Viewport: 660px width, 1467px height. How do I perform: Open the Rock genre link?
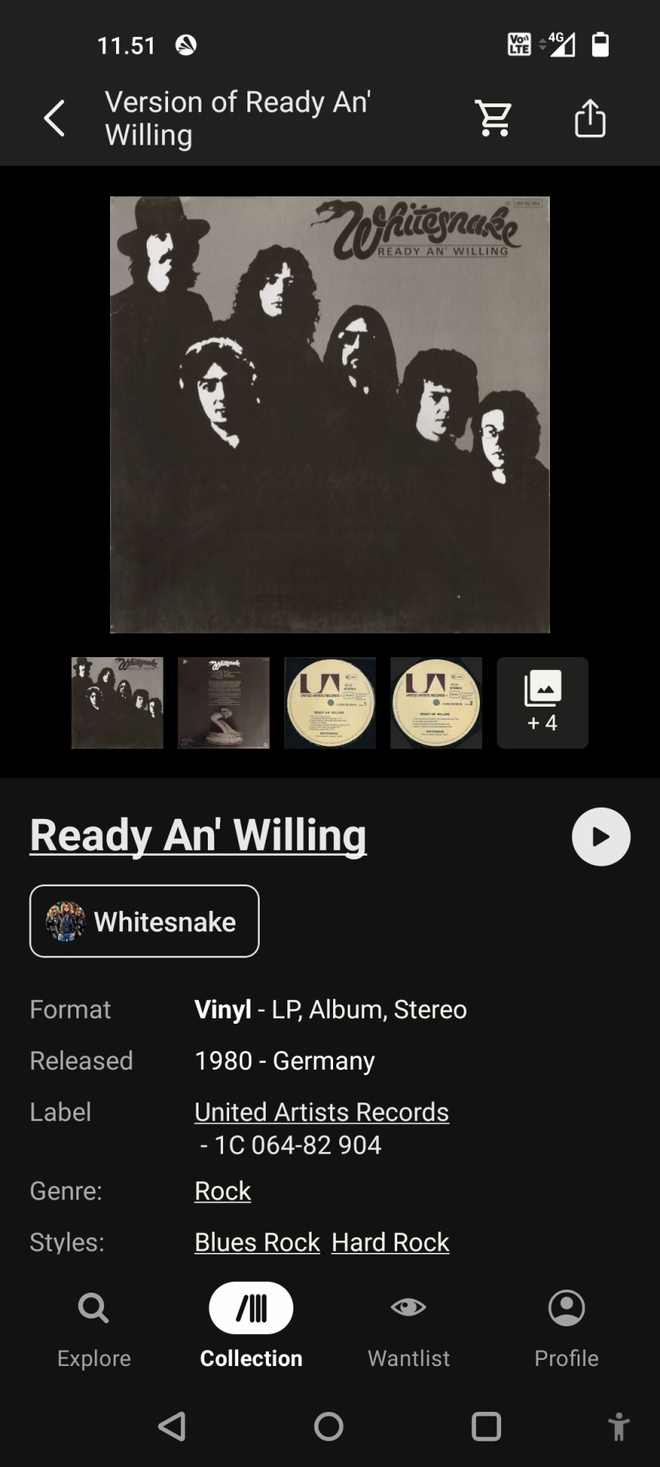click(222, 1191)
